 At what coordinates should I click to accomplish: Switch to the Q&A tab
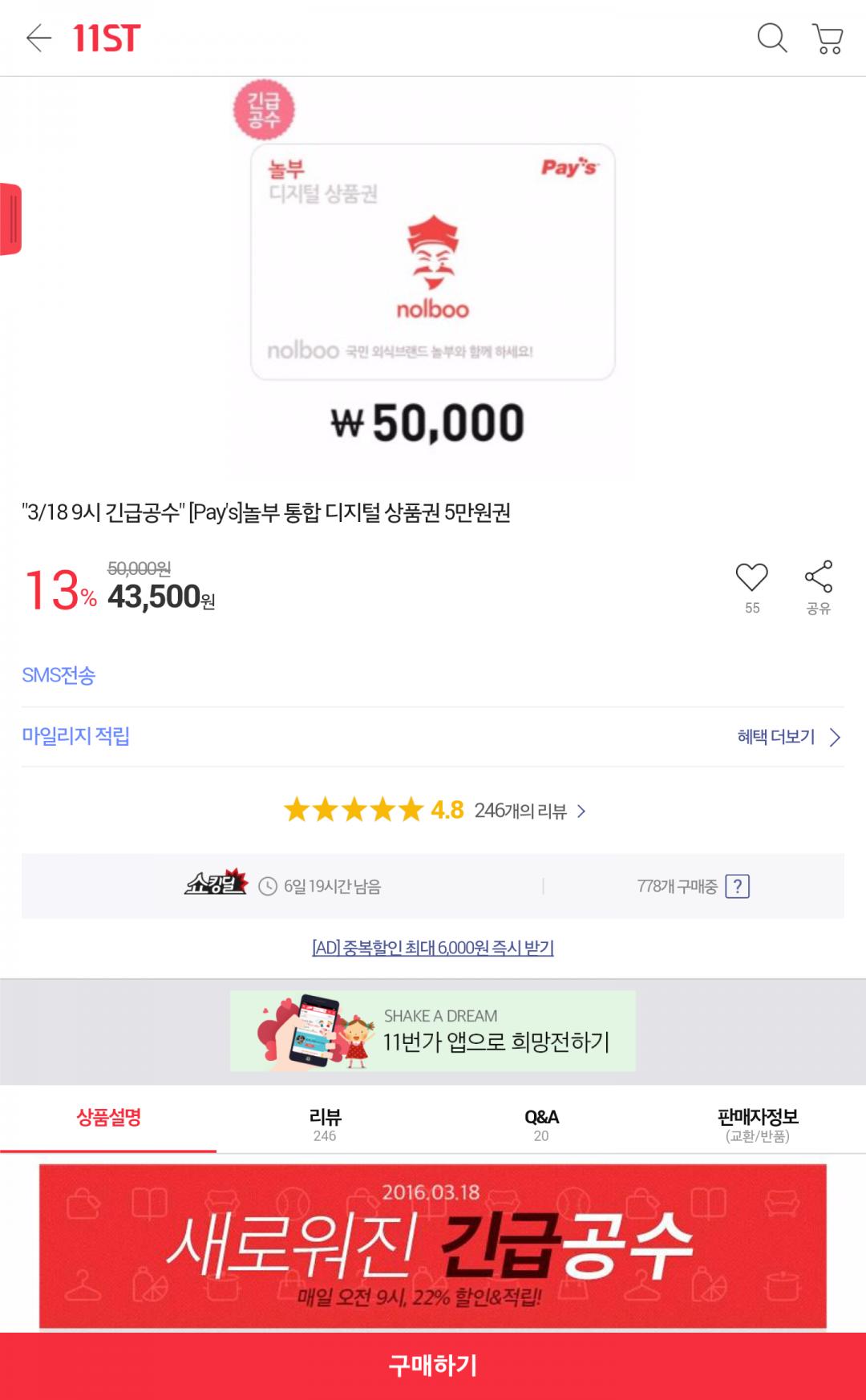click(541, 1123)
